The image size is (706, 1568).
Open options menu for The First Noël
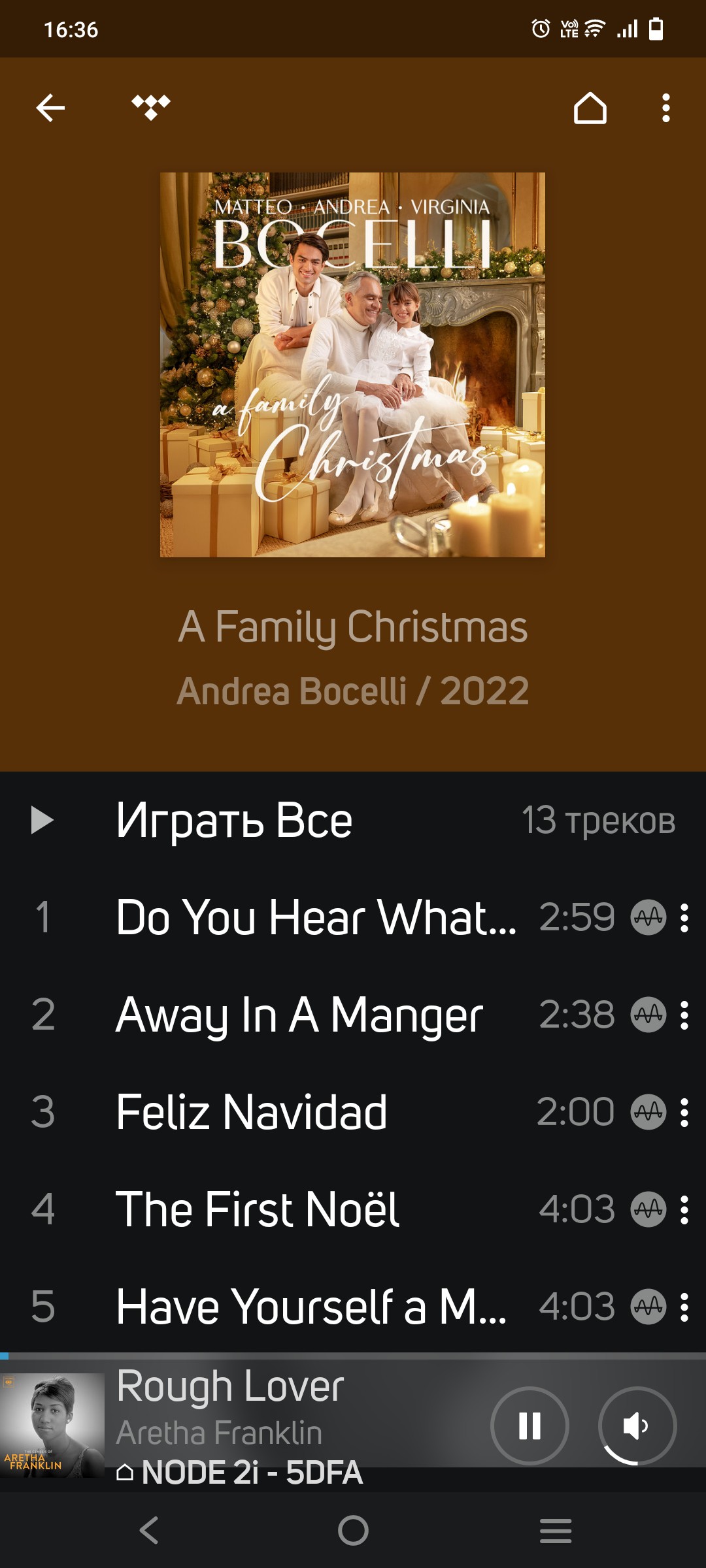pos(684,1210)
